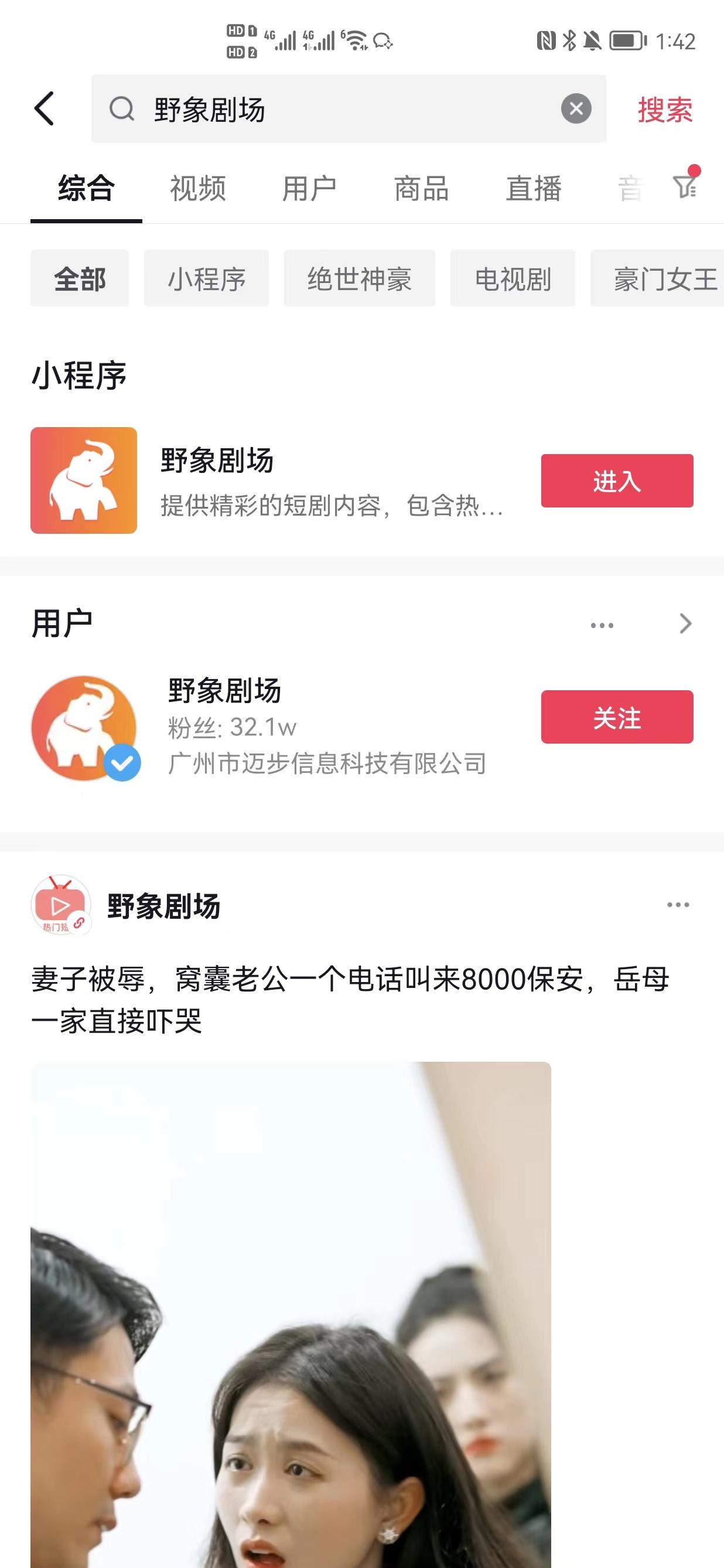This screenshot has height=1568, width=724.
Task: Switch to the 视频 tab
Action: 198,188
